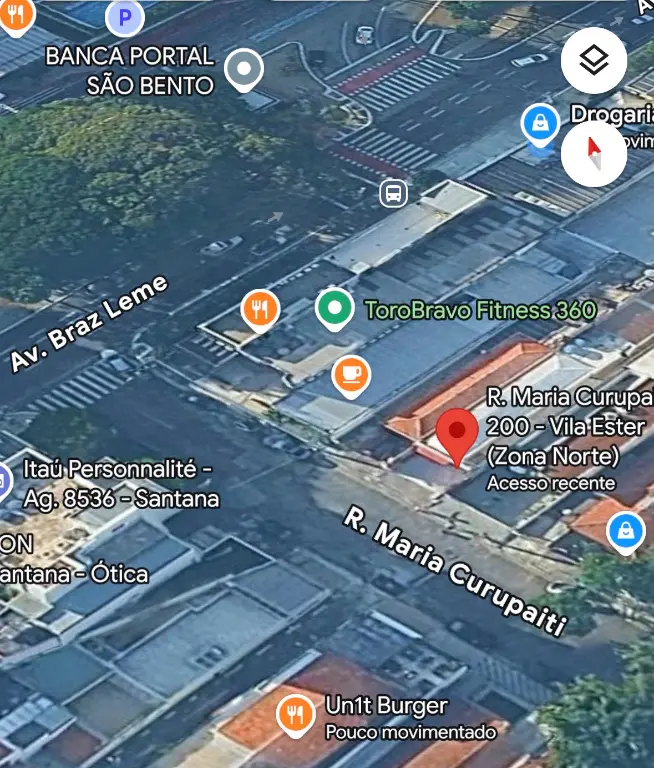This screenshot has width=654, height=768.
Task: Open the Drogaria pharmacy marker
Action: [x=540, y=125]
